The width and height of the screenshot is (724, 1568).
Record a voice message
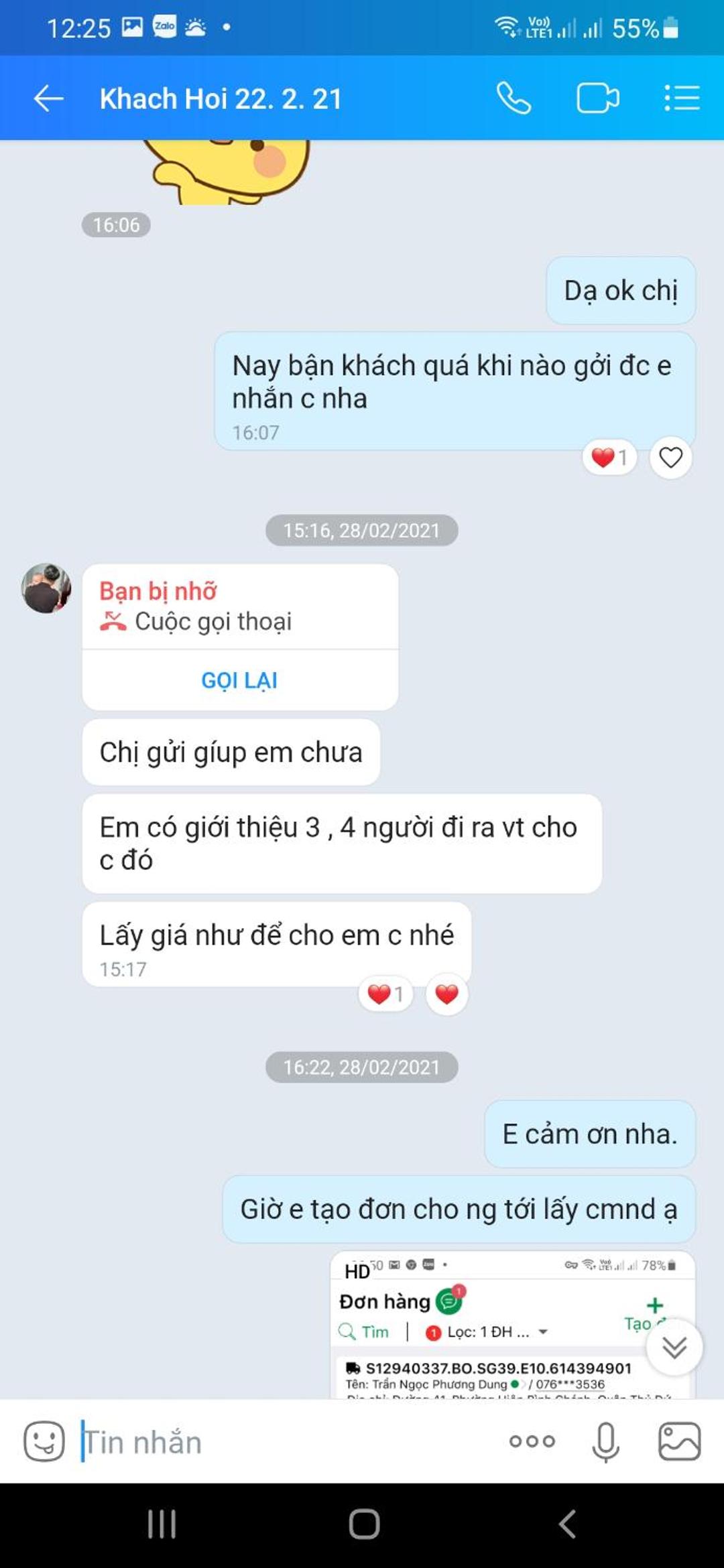(605, 1441)
